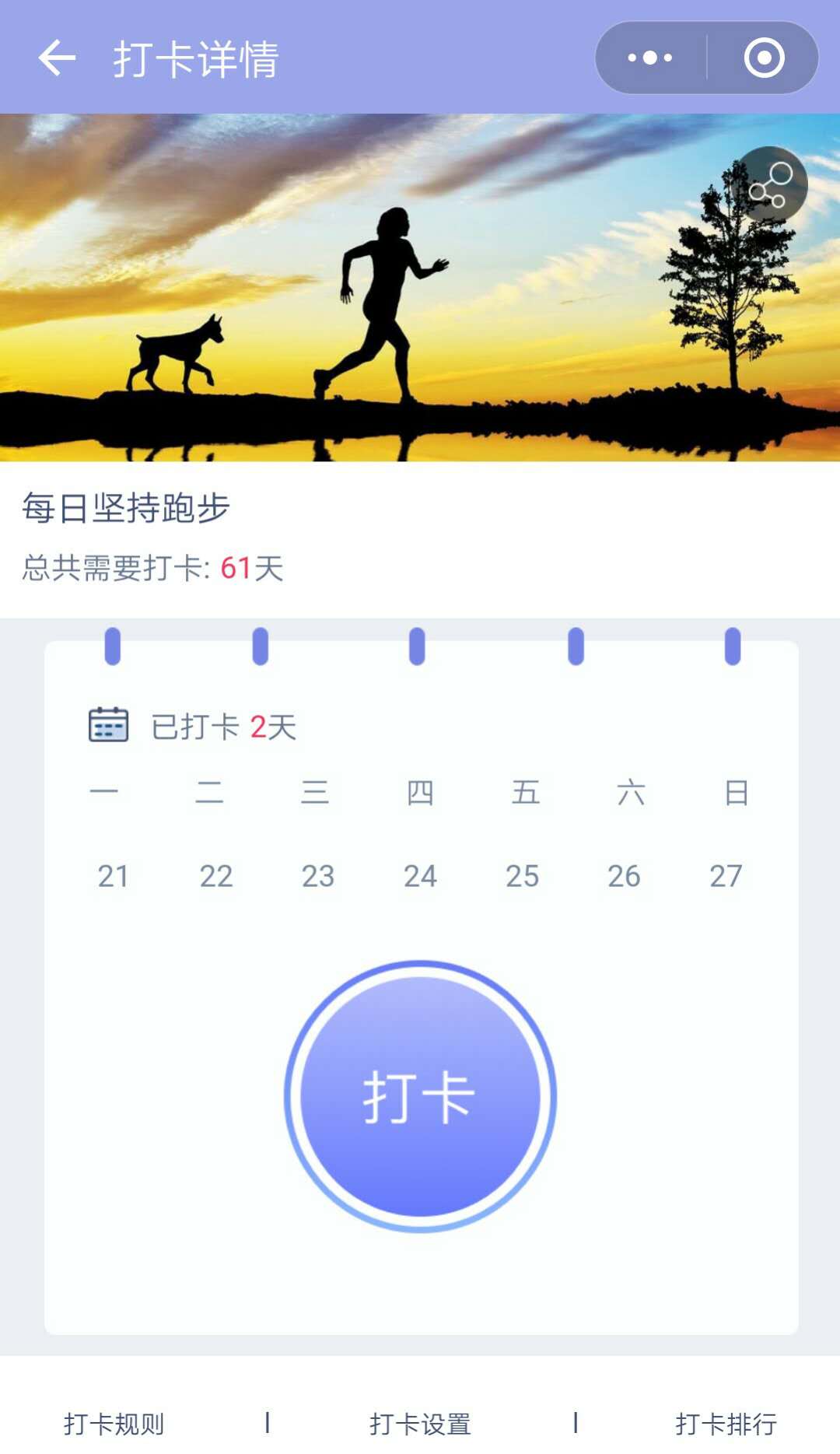840x1454 pixels.
Task: Select date 24 in the calendar
Action: [420, 876]
